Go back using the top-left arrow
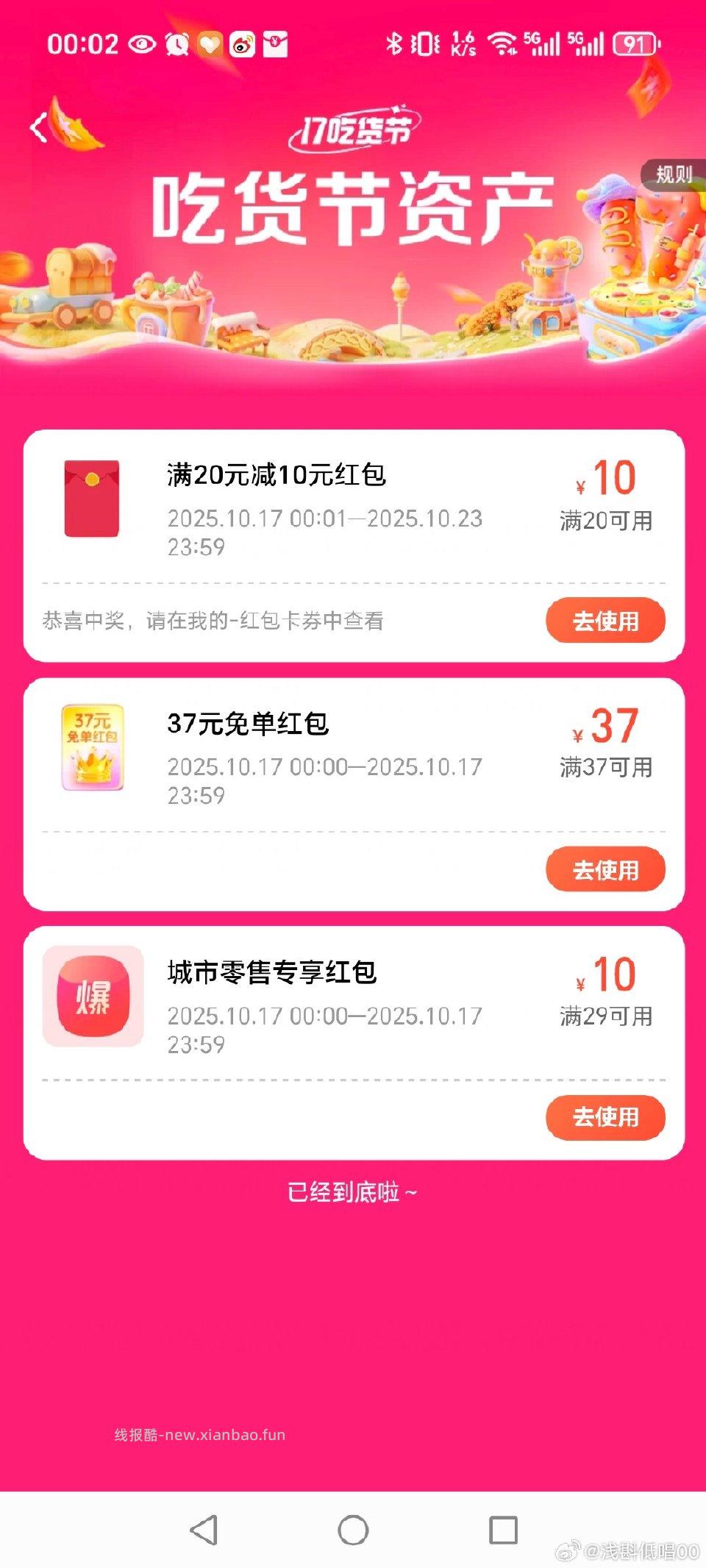This screenshot has height=1568, width=706. (40, 128)
